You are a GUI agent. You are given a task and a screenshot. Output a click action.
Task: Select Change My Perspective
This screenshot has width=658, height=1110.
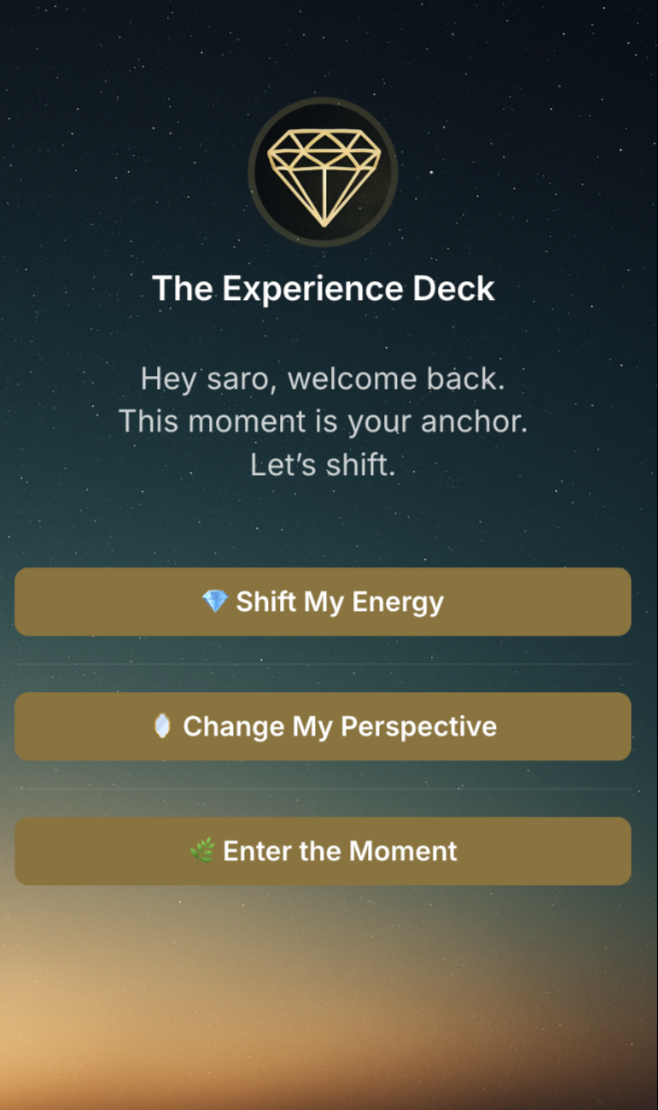tap(323, 726)
